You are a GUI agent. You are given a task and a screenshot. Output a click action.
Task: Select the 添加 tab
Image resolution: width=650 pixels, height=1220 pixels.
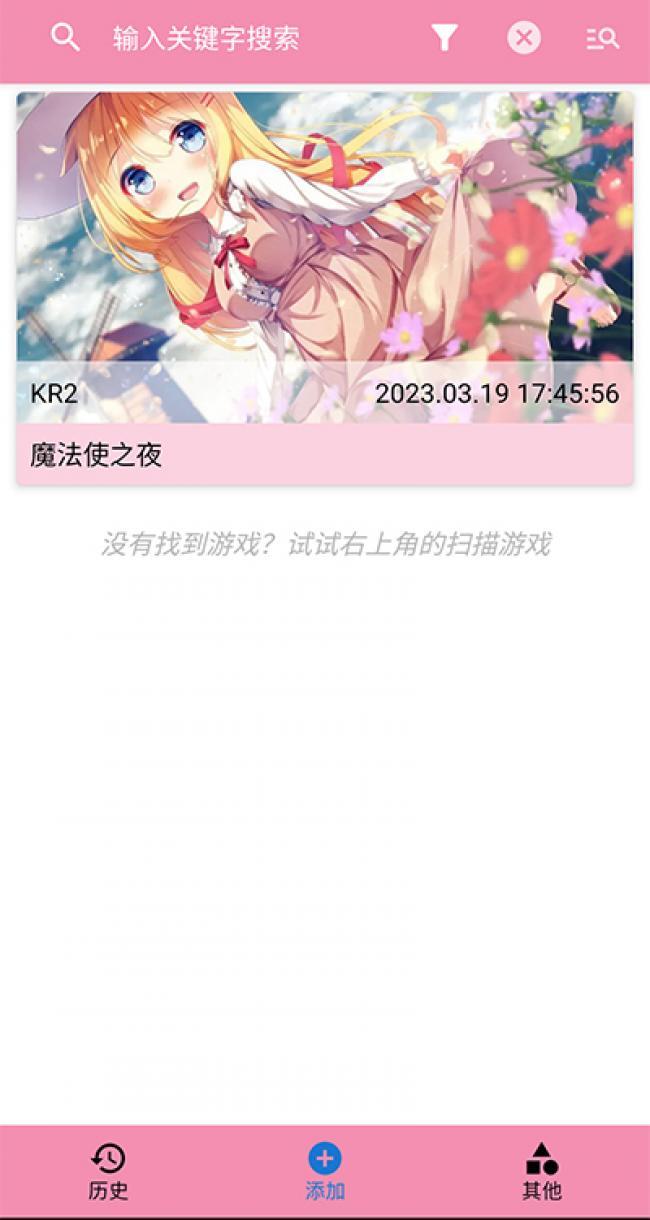pyautogui.click(x=324, y=1172)
